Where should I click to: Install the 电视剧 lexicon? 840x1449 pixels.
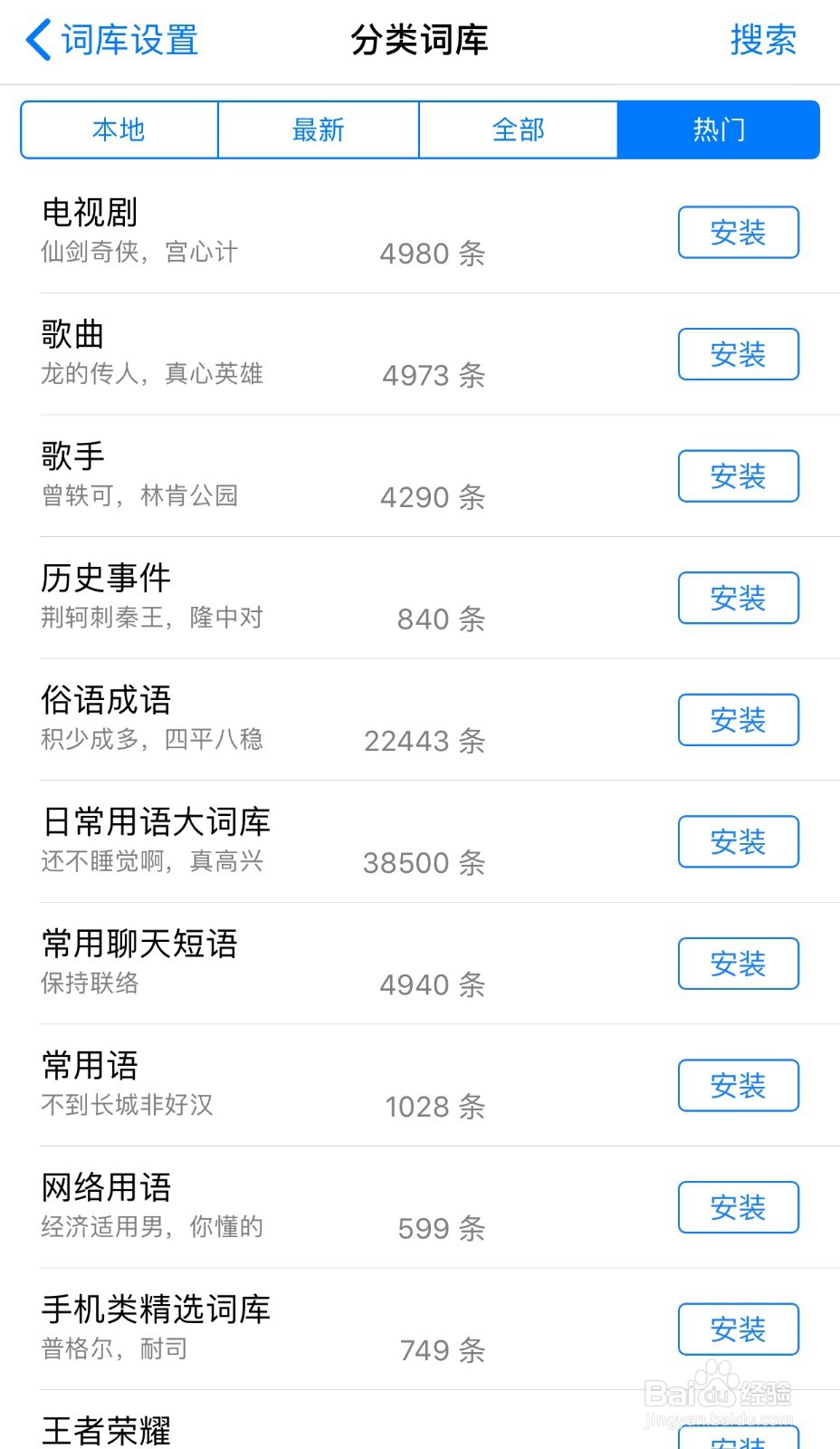point(738,233)
